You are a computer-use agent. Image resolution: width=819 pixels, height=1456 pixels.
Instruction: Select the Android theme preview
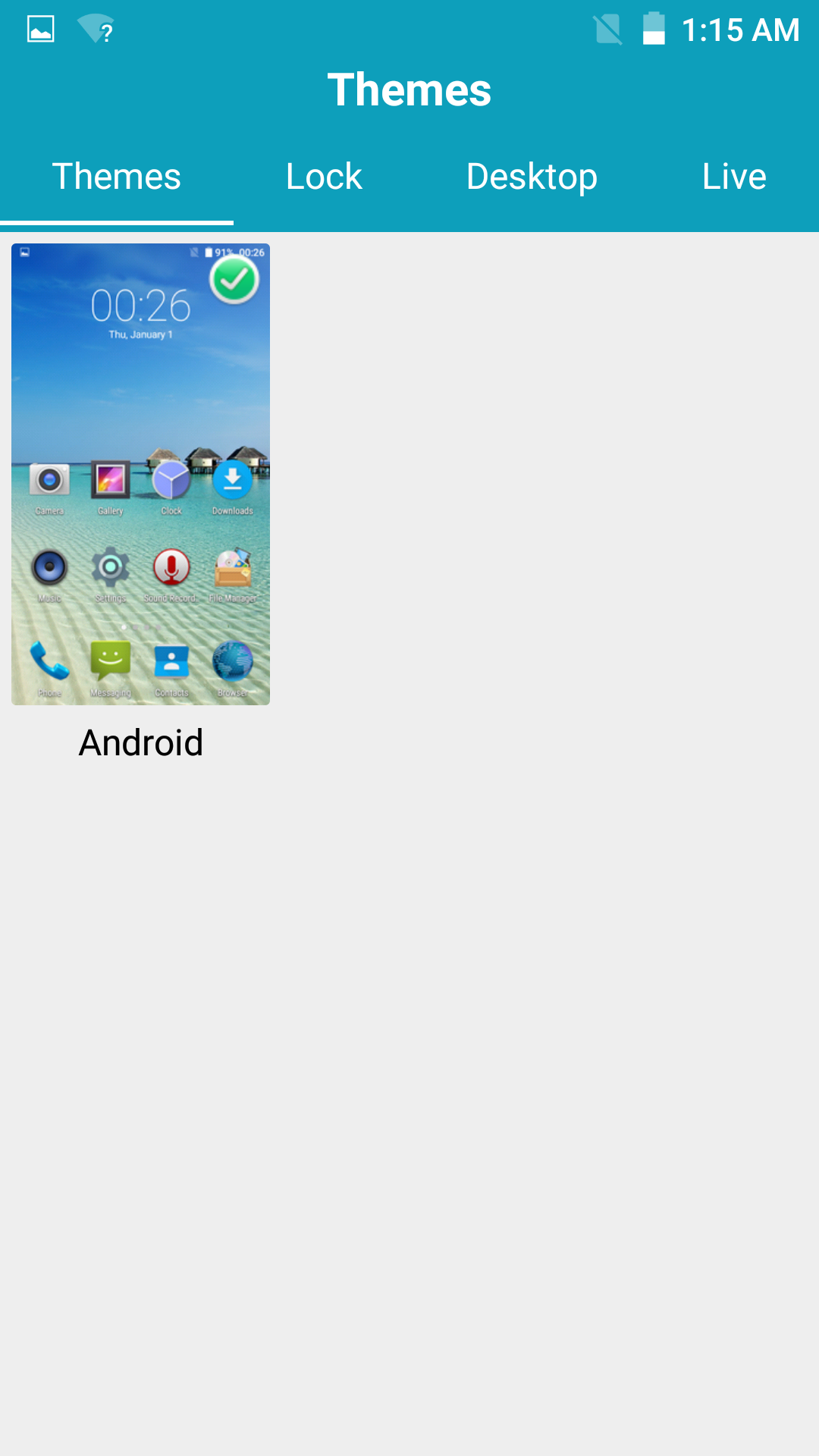[x=140, y=474]
